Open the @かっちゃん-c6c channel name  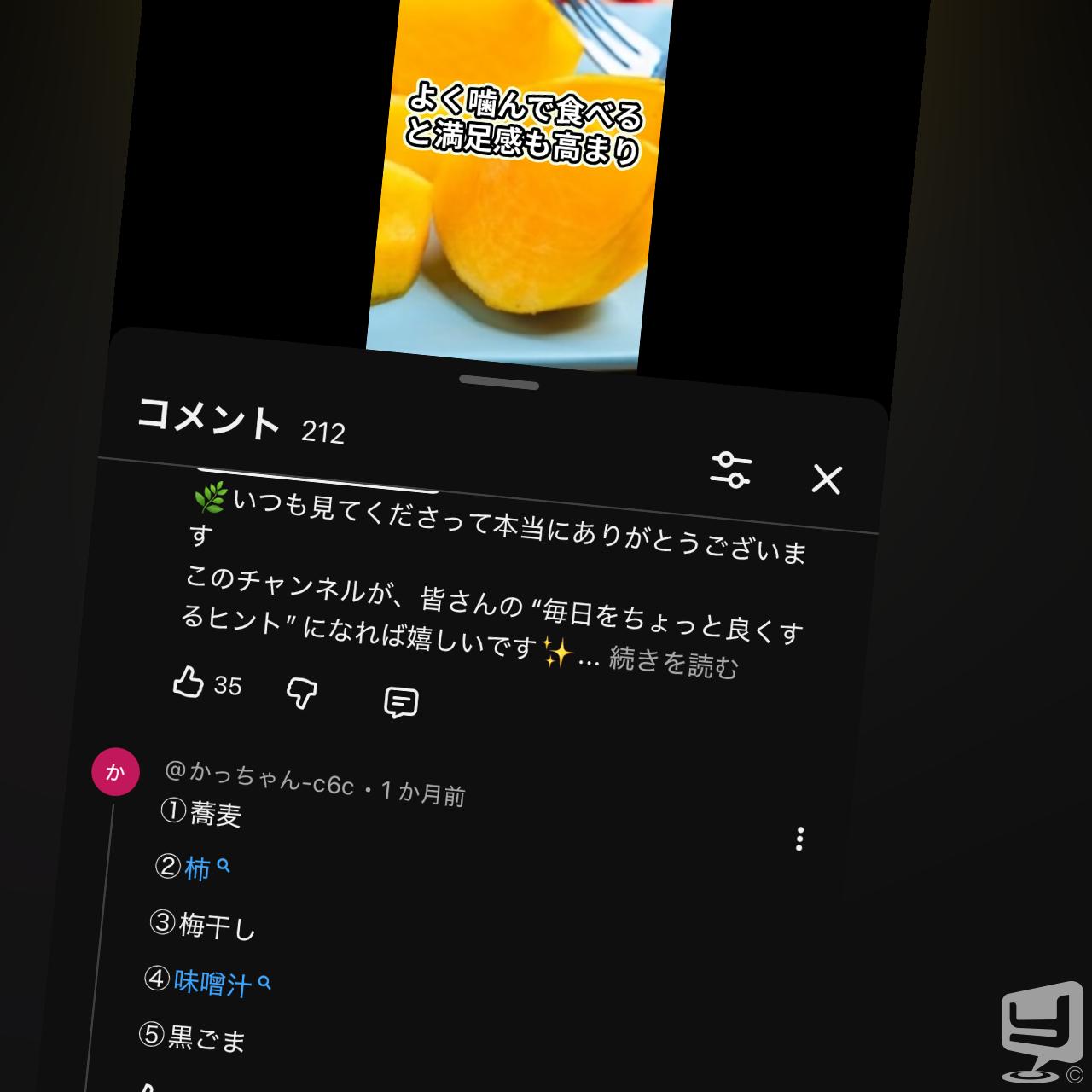click(x=259, y=778)
